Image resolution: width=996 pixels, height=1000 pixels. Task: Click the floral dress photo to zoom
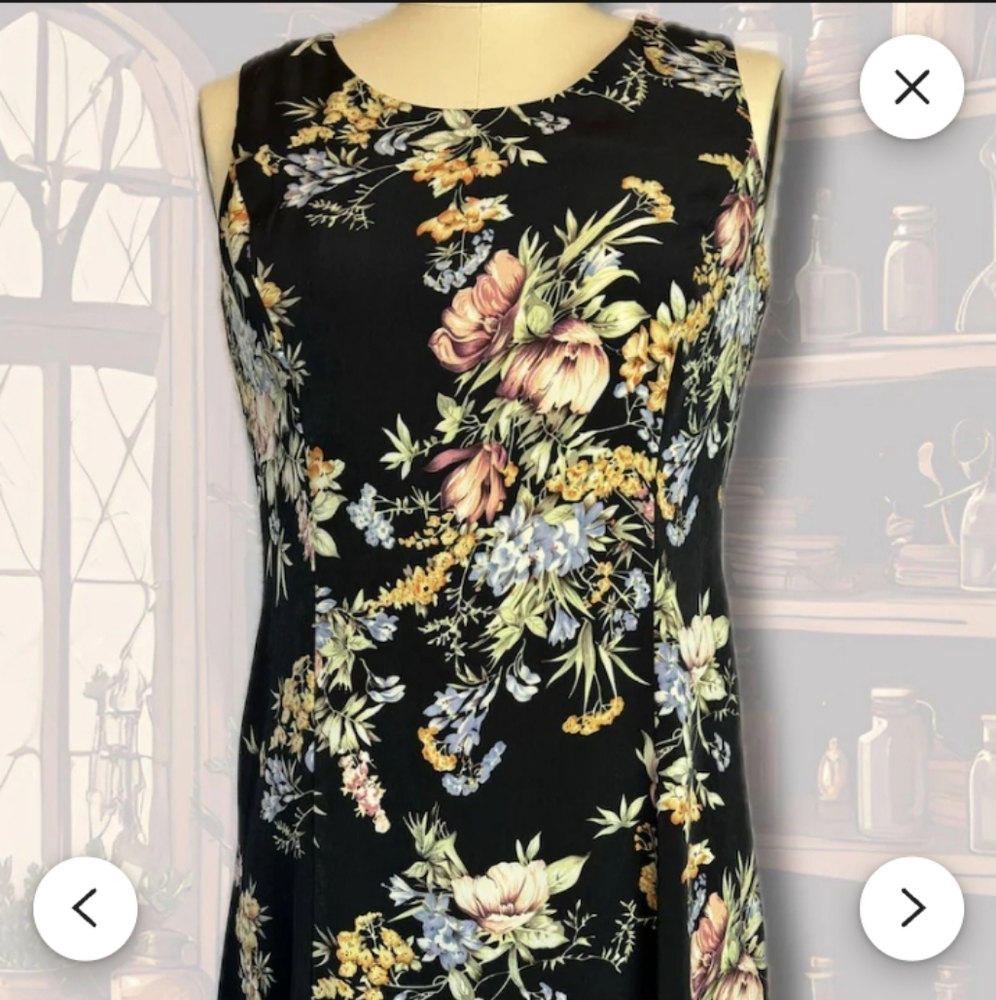(x=498, y=500)
